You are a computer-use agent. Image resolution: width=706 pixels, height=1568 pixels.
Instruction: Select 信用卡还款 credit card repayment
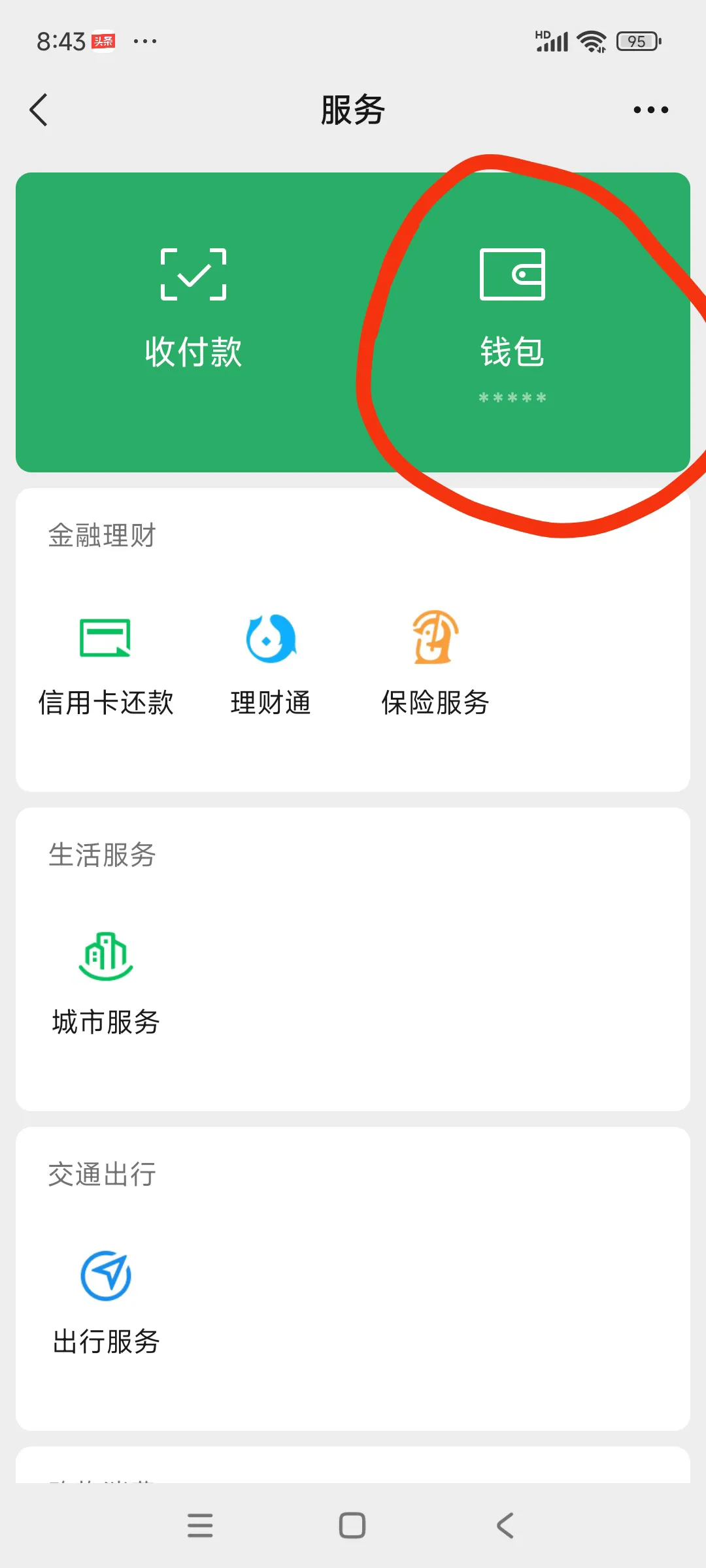click(106, 663)
